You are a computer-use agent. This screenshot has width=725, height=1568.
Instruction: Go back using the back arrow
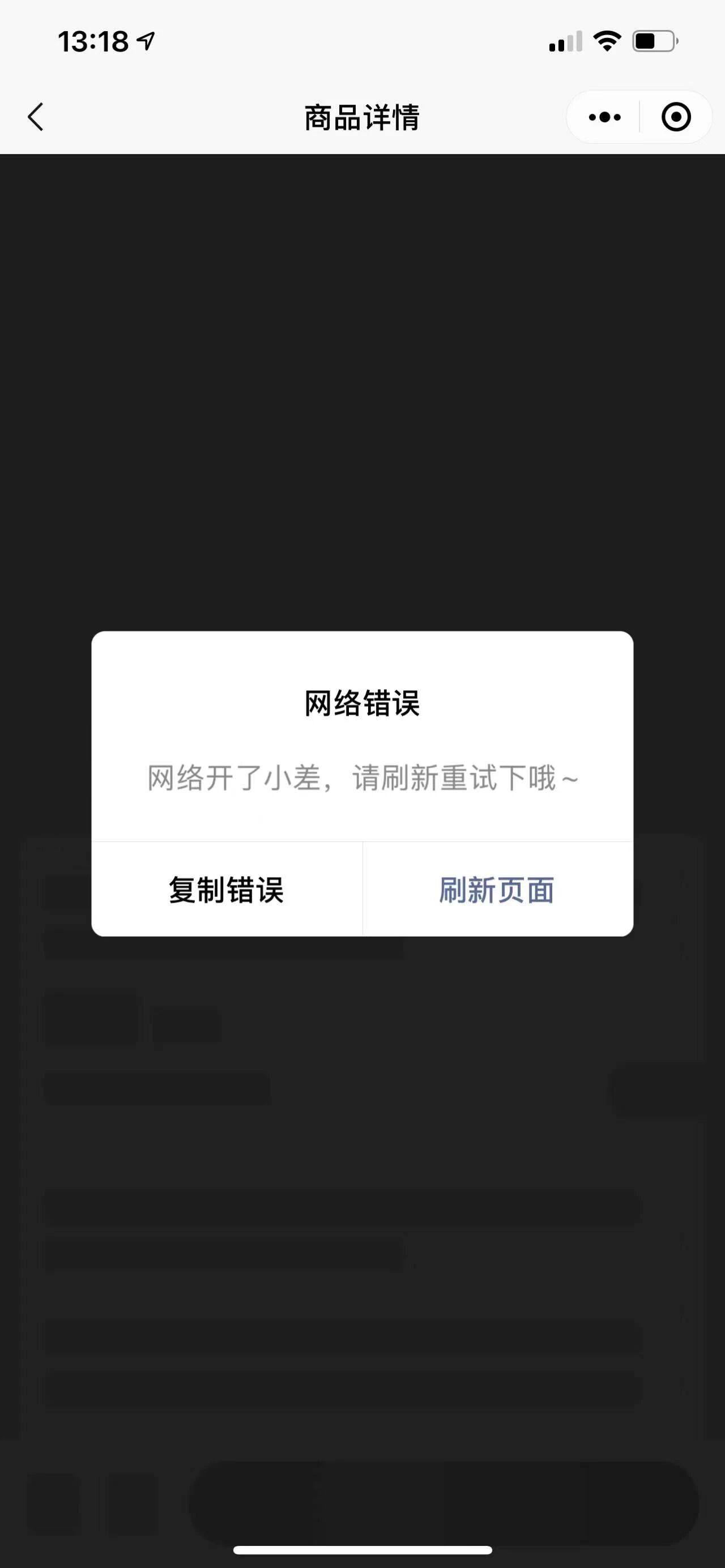[36, 116]
